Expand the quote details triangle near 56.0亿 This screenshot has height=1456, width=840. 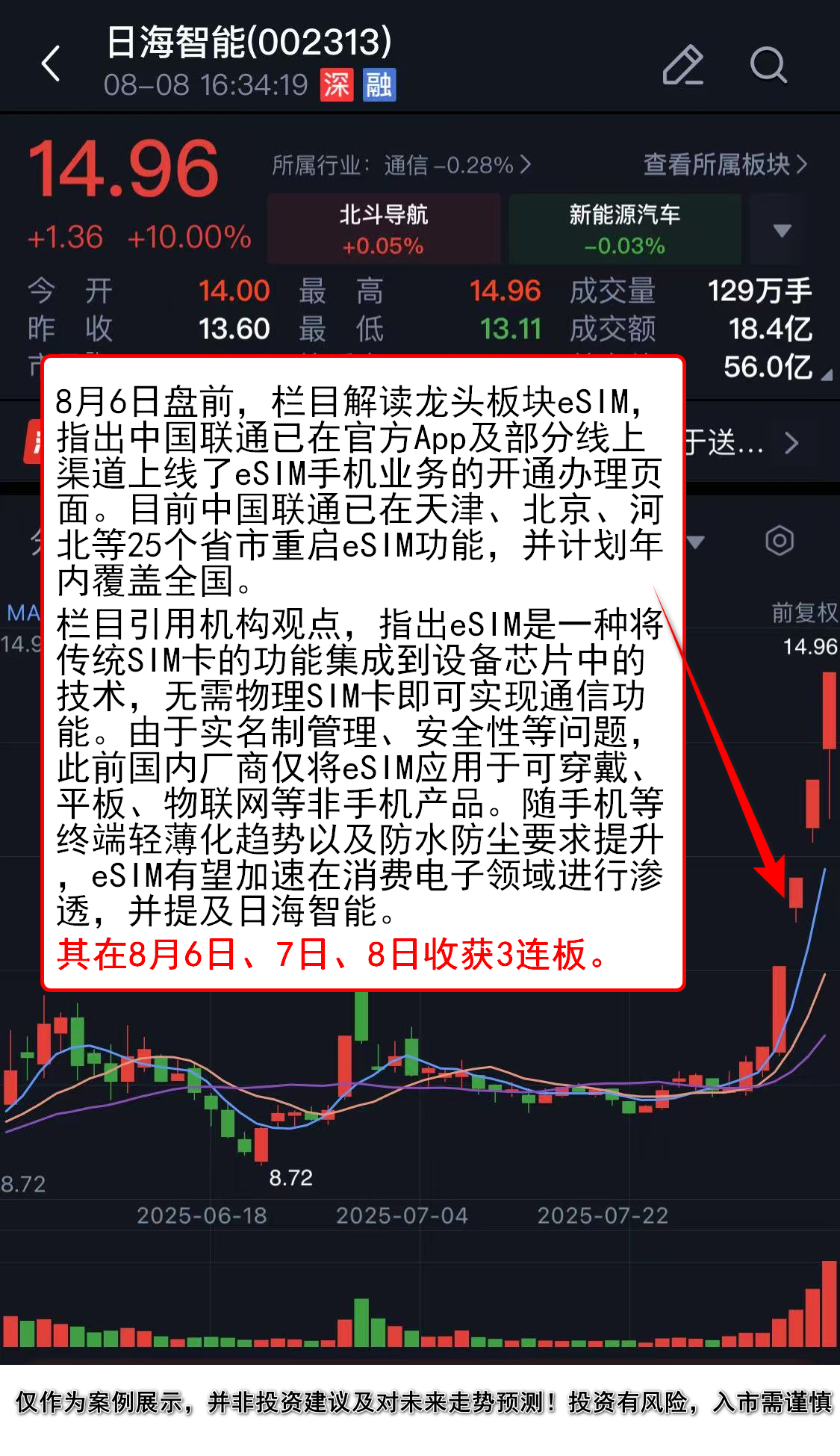[826, 375]
